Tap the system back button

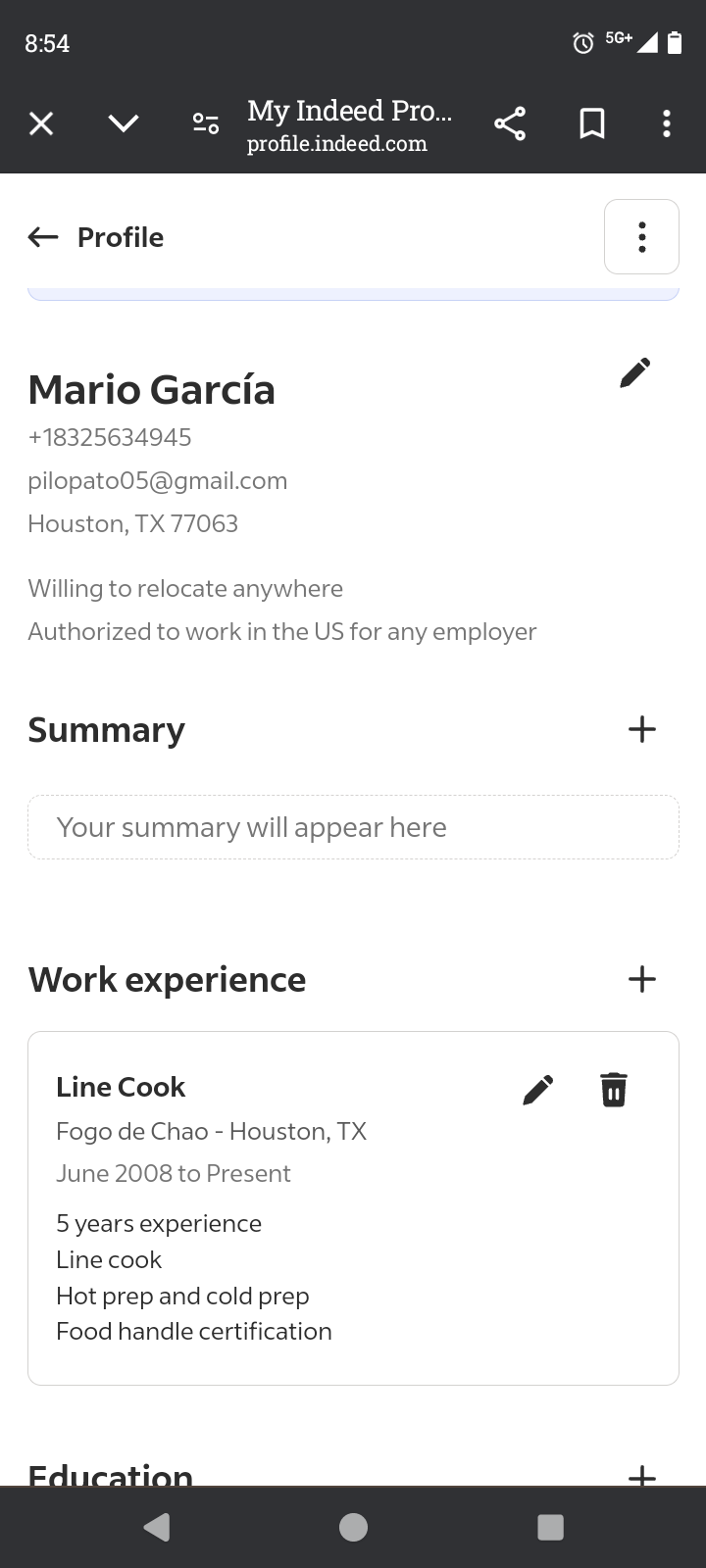coord(157,1527)
